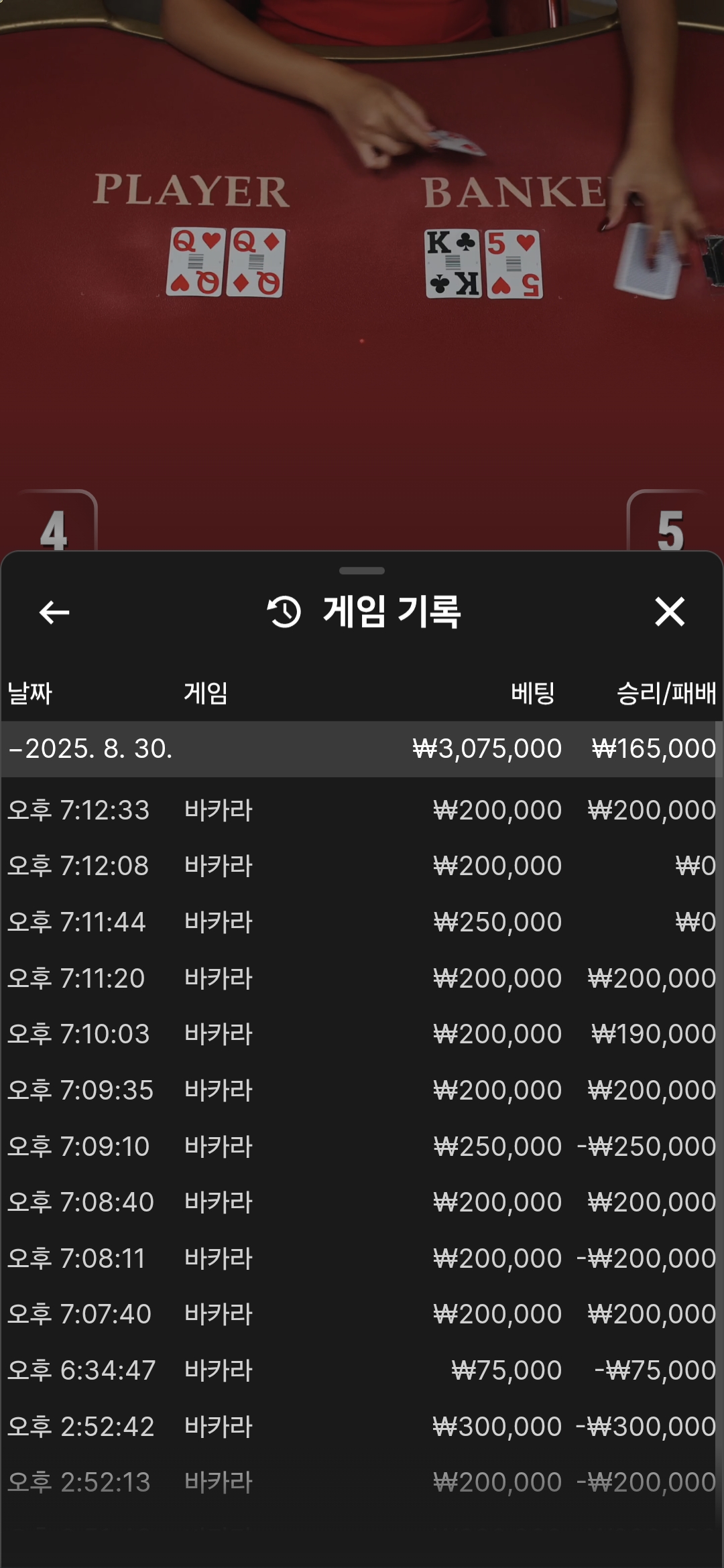Image resolution: width=724 pixels, height=1568 pixels.
Task: Open the 7:11:20 baccarat record
Action: (x=362, y=978)
